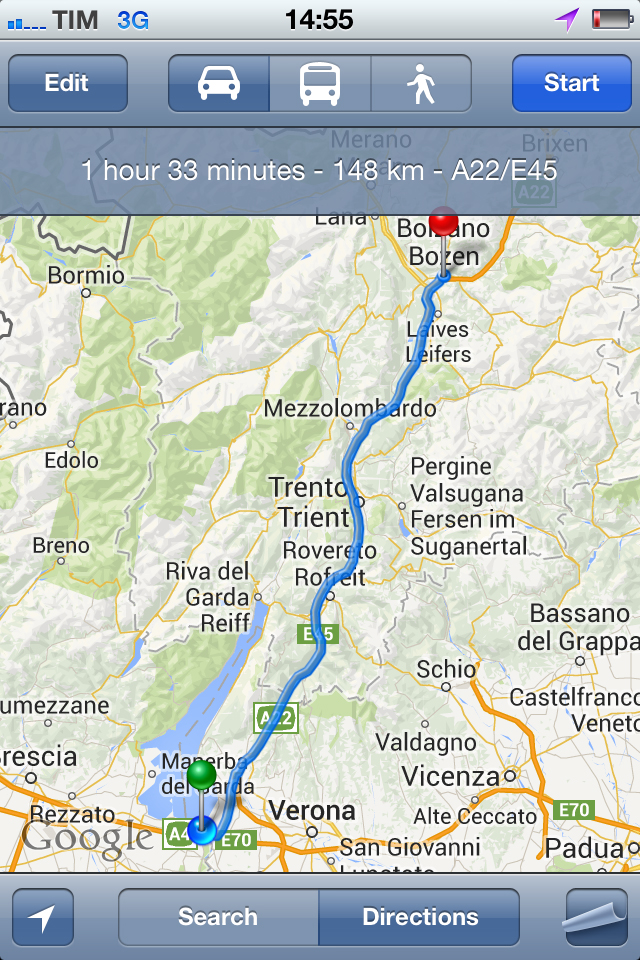Tap the red destination pin at Bolzano
Screen dimensions: 640x960
tap(443, 224)
